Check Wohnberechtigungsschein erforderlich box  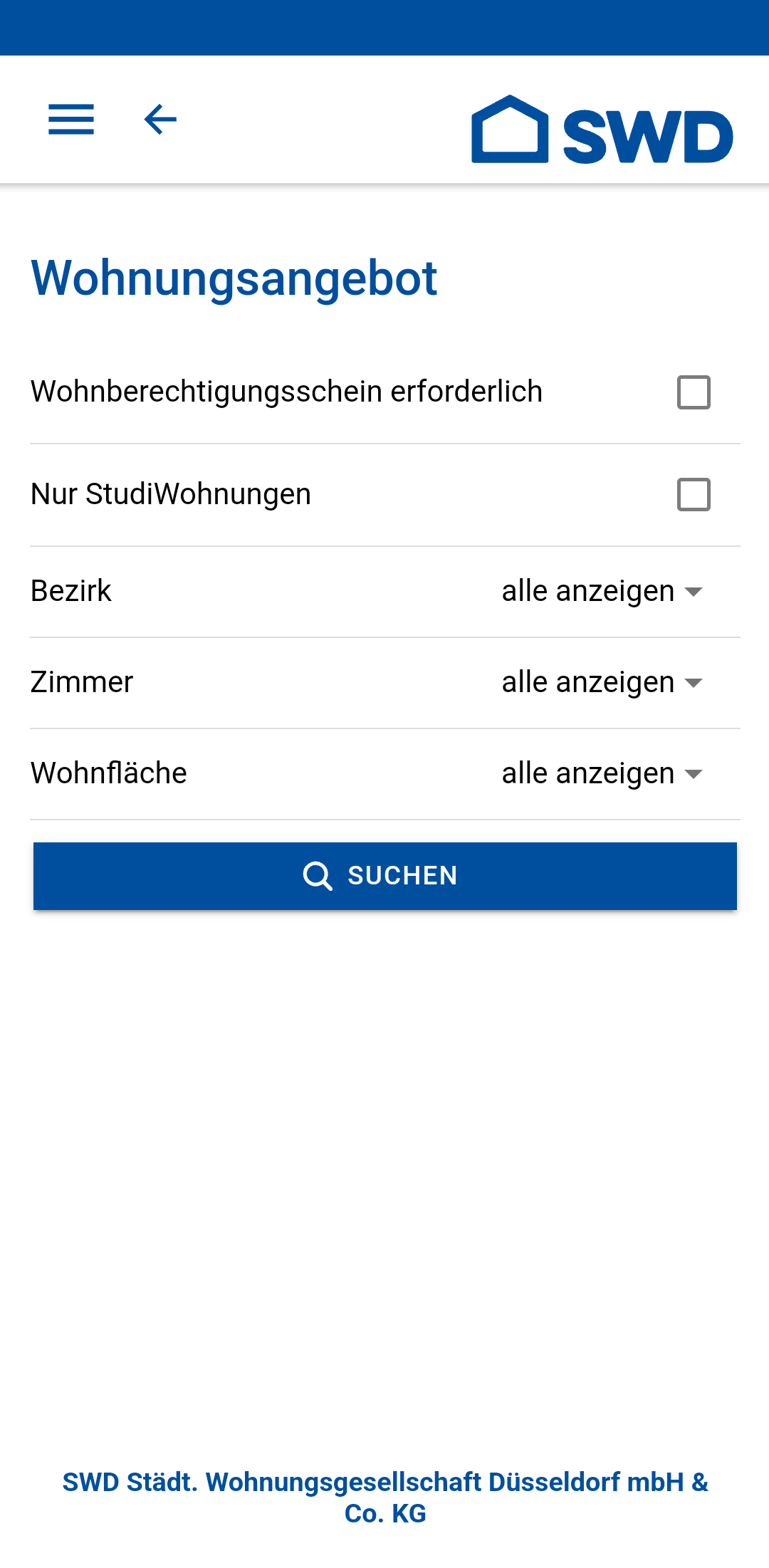(x=693, y=392)
